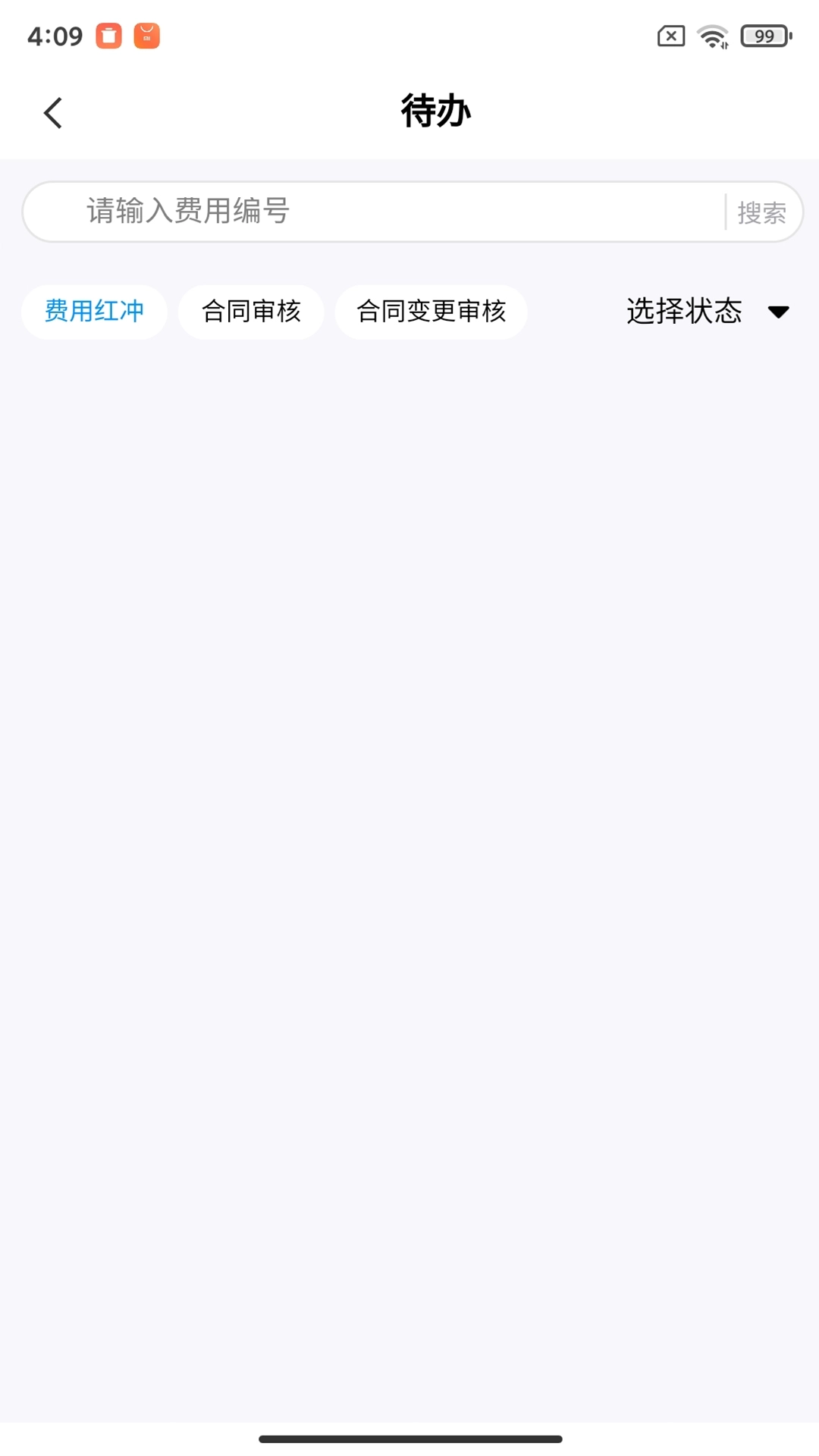The height and width of the screenshot is (1456, 819).
Task: Go back from the 待办 page
Action: coord(53,114)
